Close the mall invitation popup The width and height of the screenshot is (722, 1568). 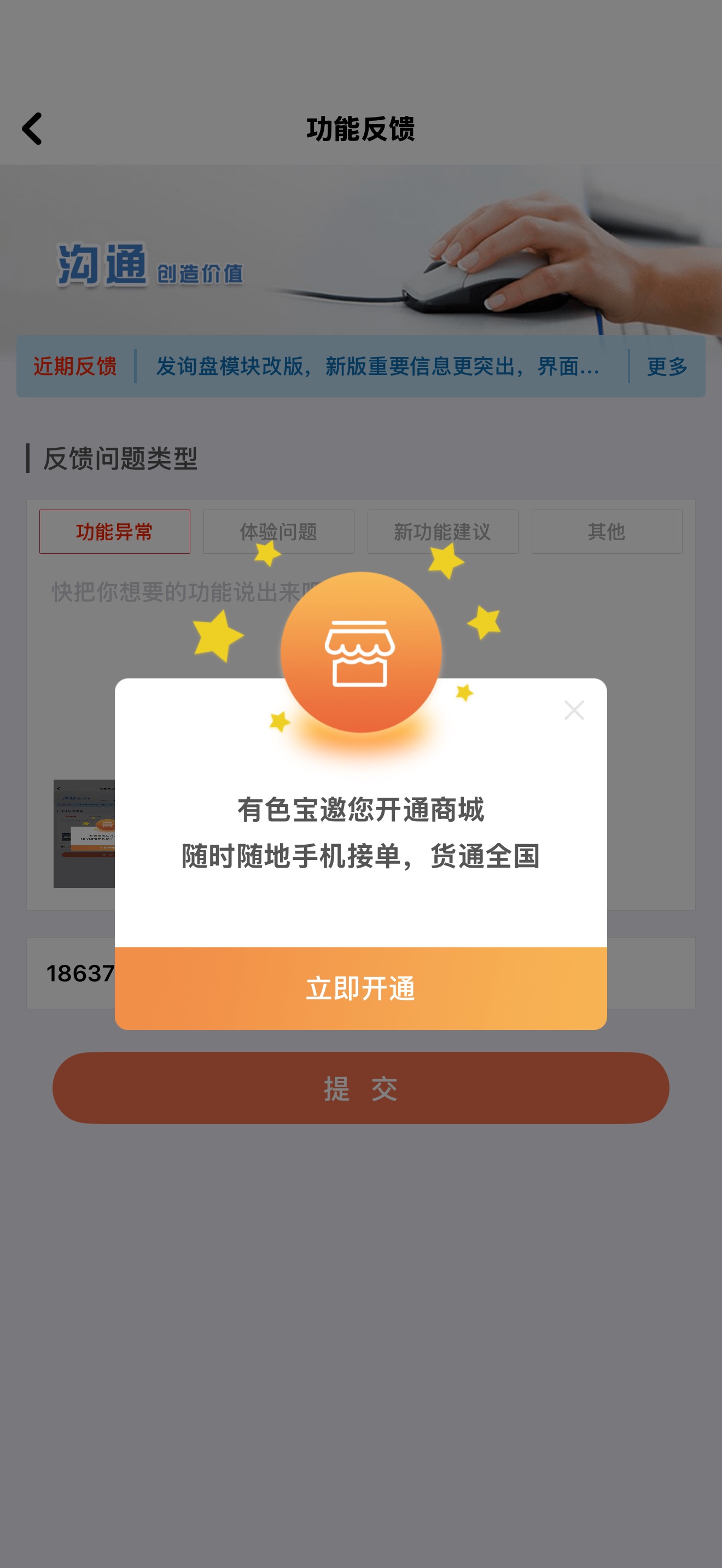click(574, 710)
